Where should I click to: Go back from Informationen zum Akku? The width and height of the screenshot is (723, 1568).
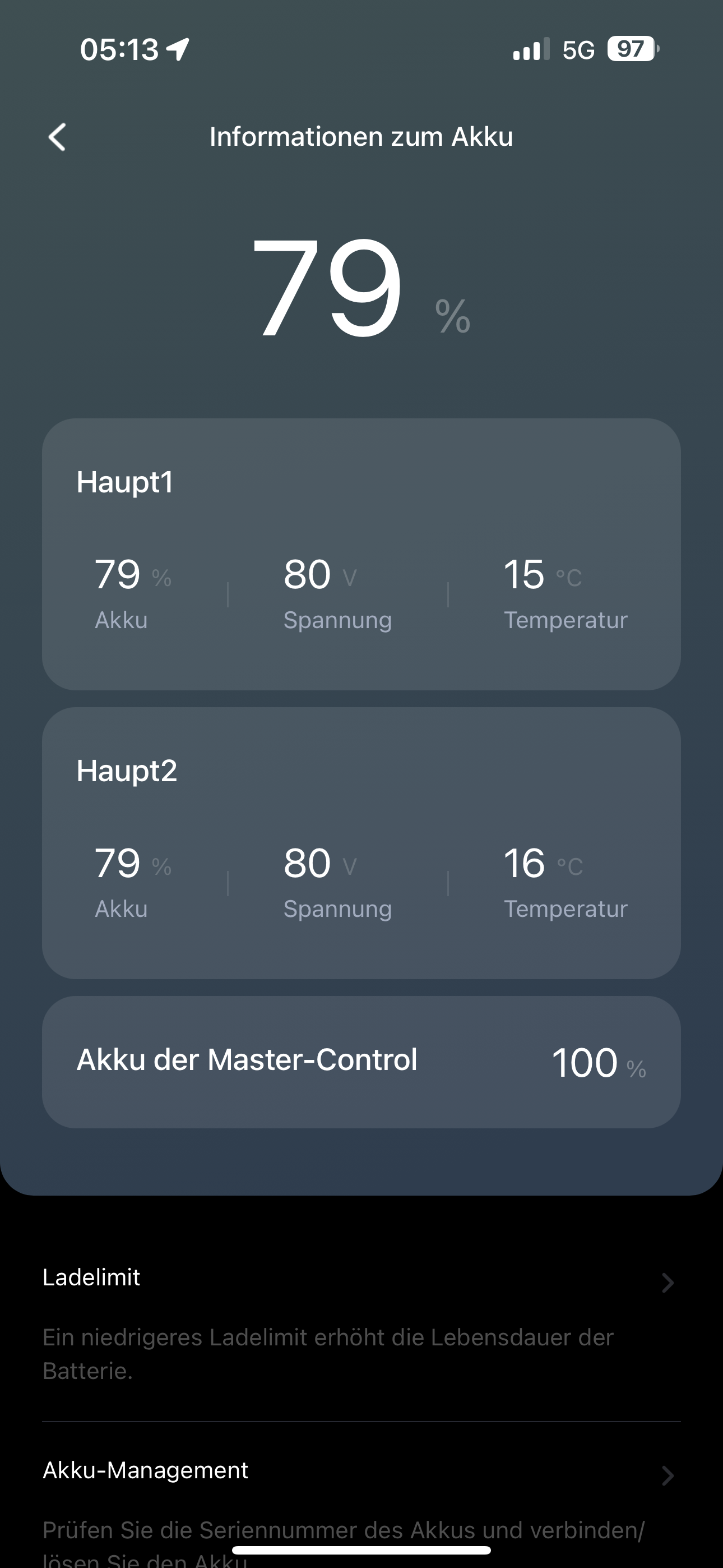click(57, 137)
